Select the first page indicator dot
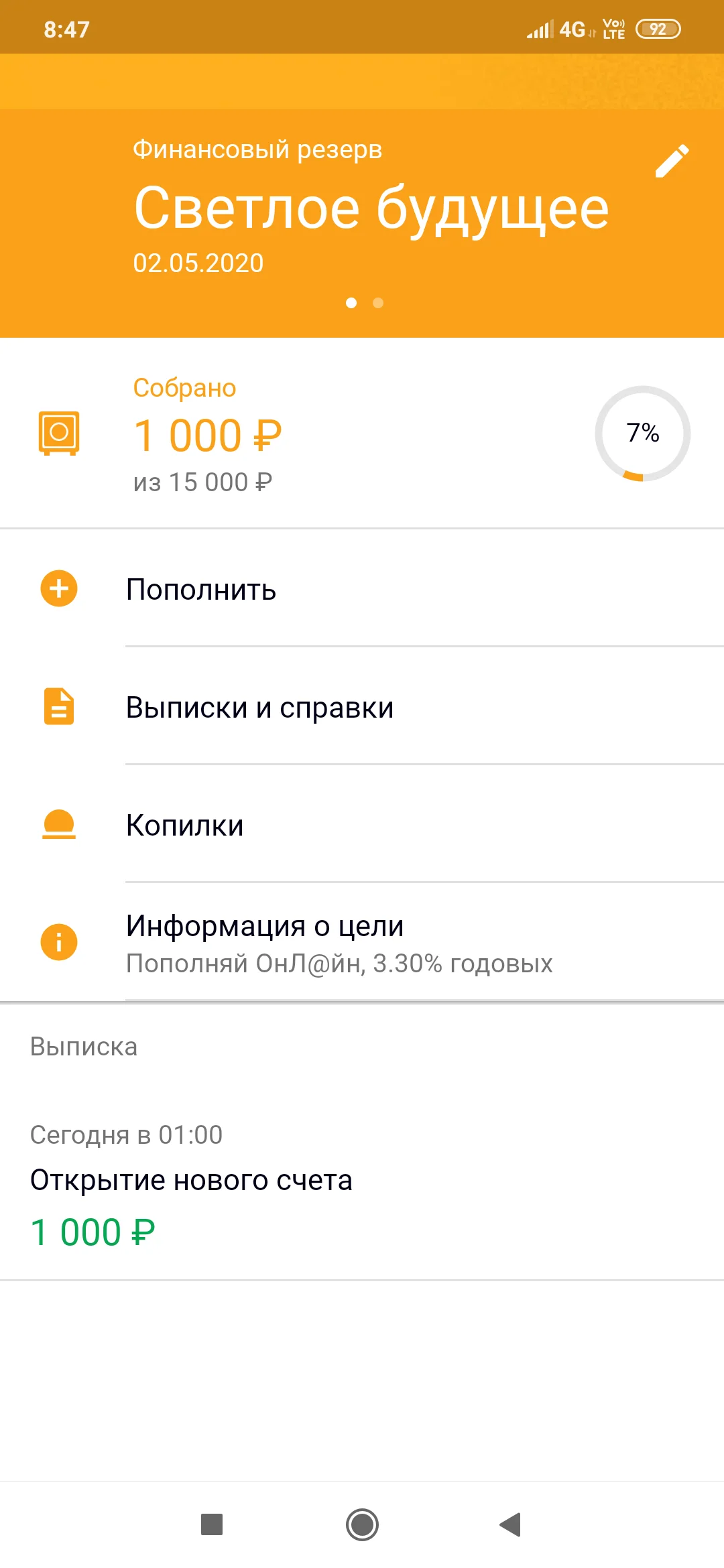724x1568 pixels. click(x=351, y=303)
